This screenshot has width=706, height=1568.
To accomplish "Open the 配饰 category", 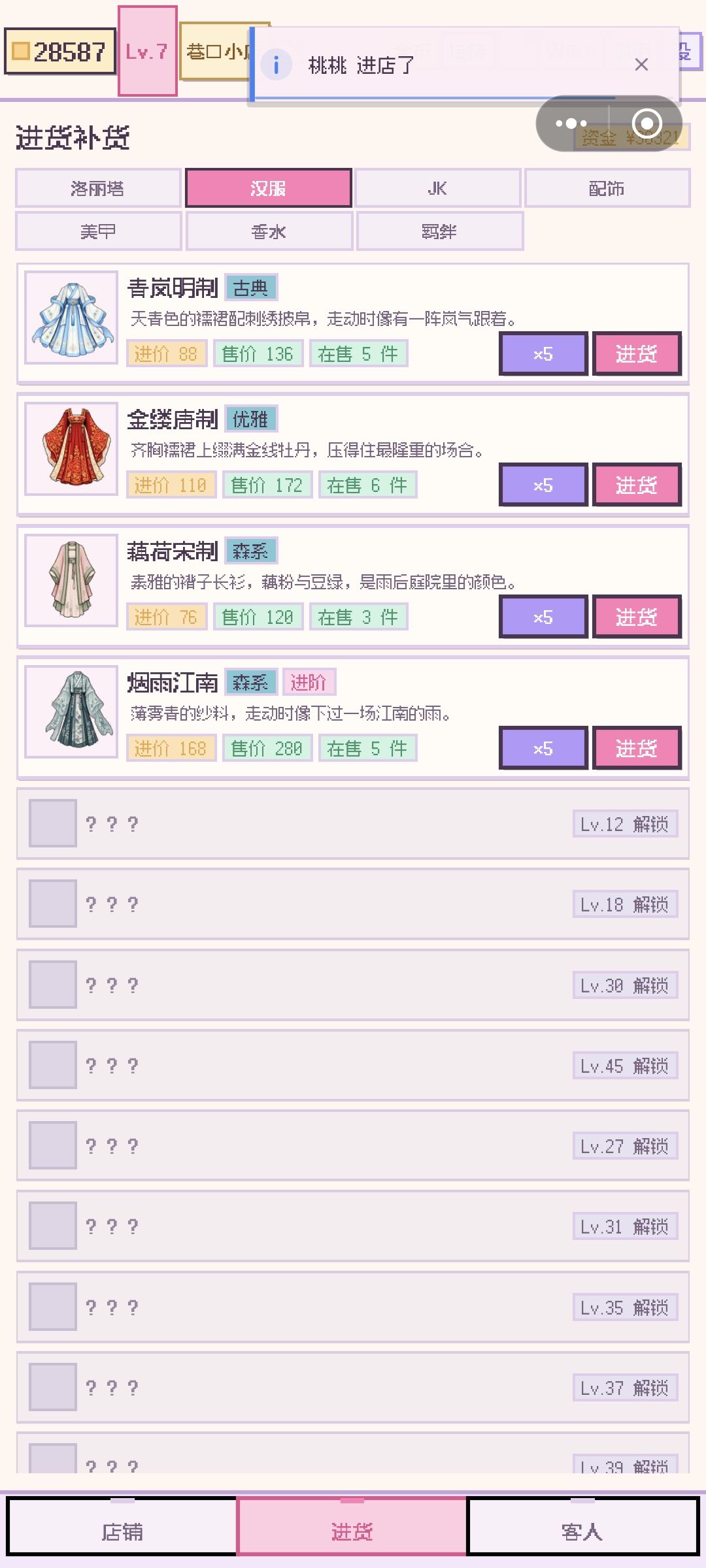I will pos(607,188).
